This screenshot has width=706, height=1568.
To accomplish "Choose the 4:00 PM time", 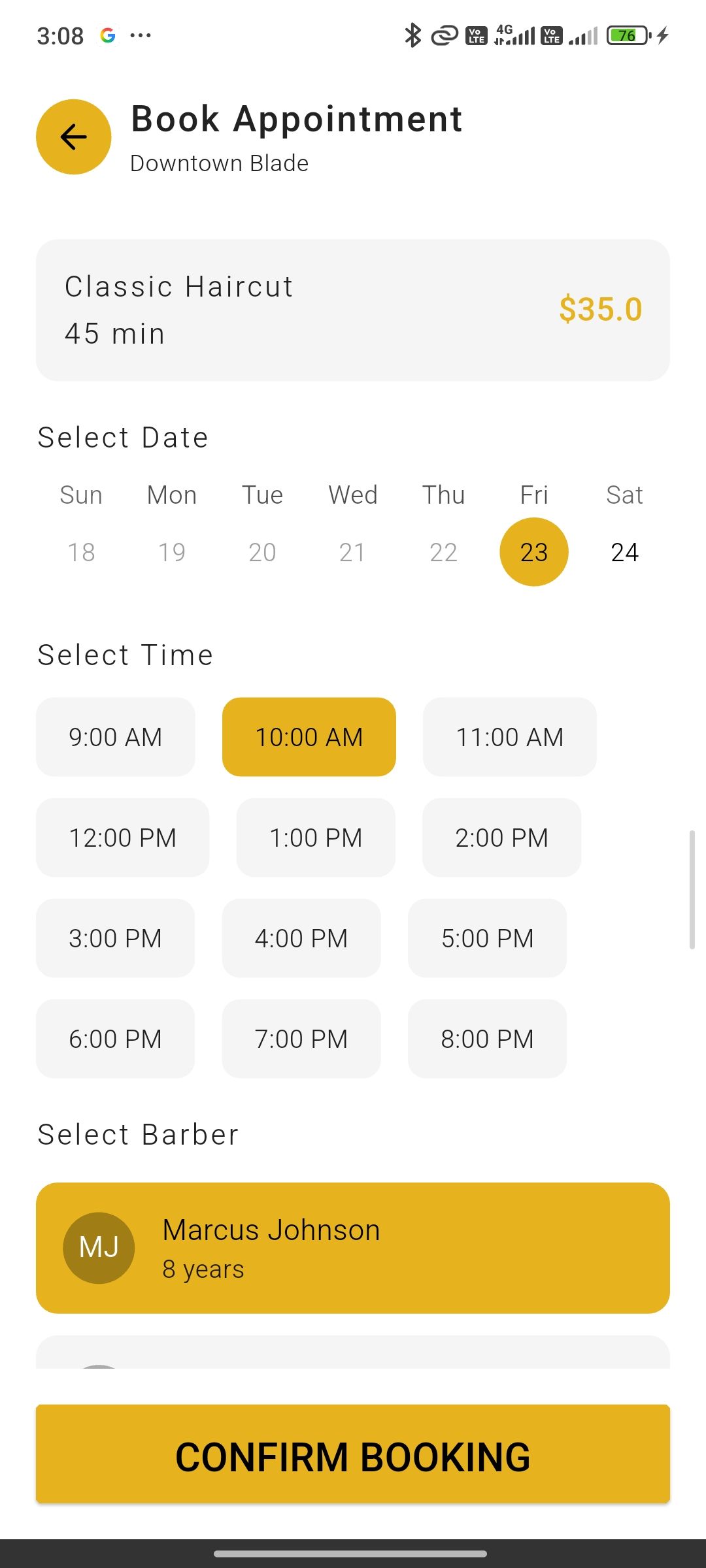I will [301, 938].
